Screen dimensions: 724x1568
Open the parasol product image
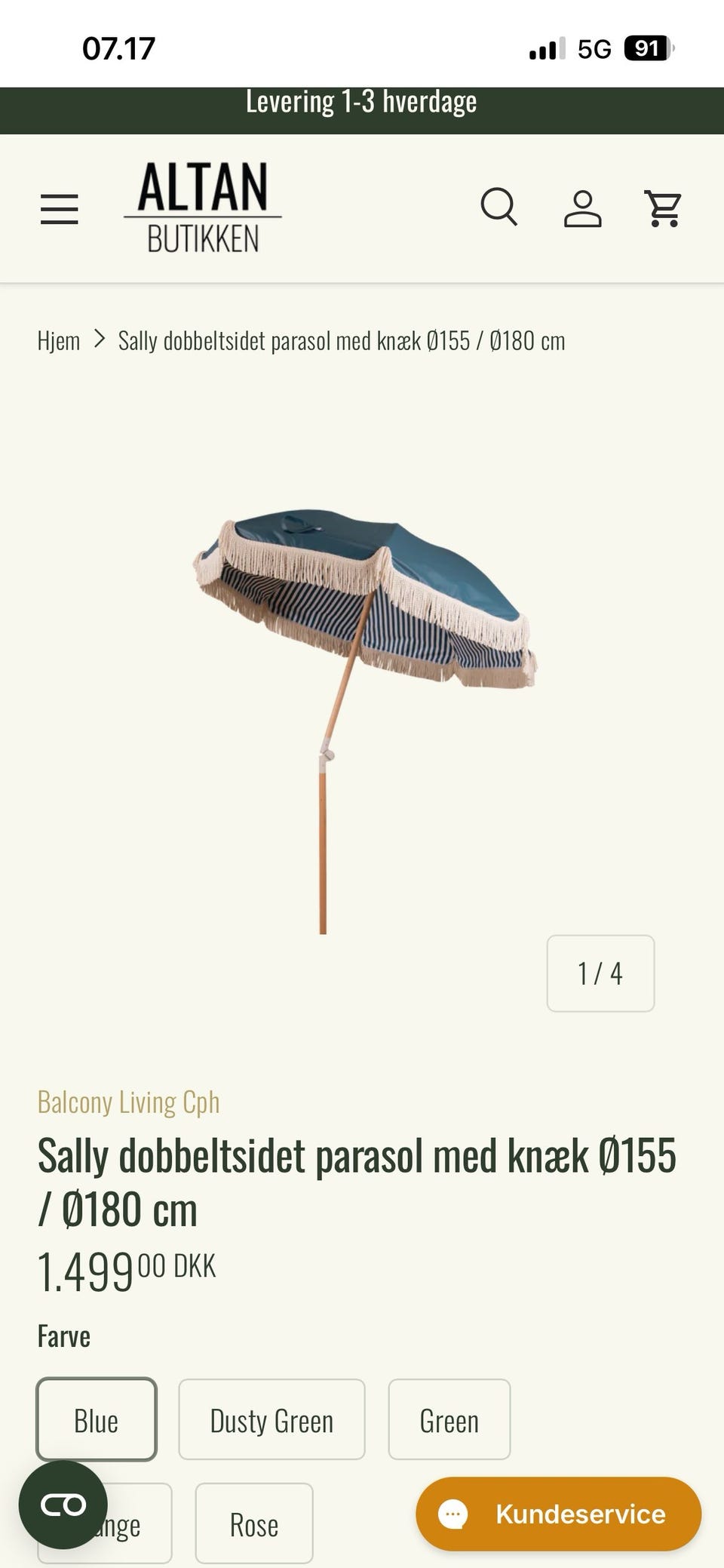point(364,721)
